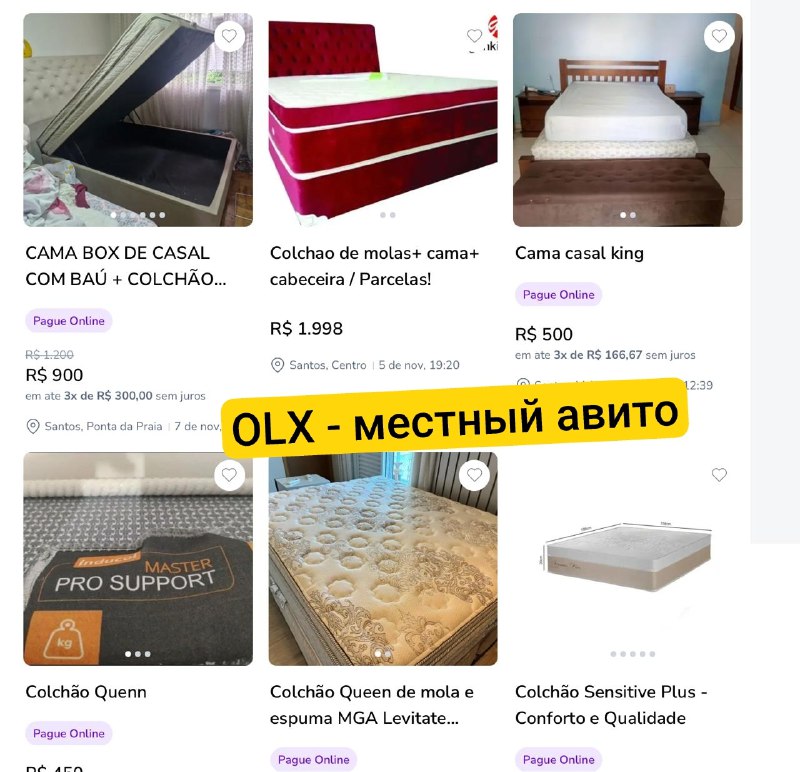This screenshot has width=800, height=772.
Task: Open the Colchão Sensitive Plus listing
Action: tap(612, 705)
